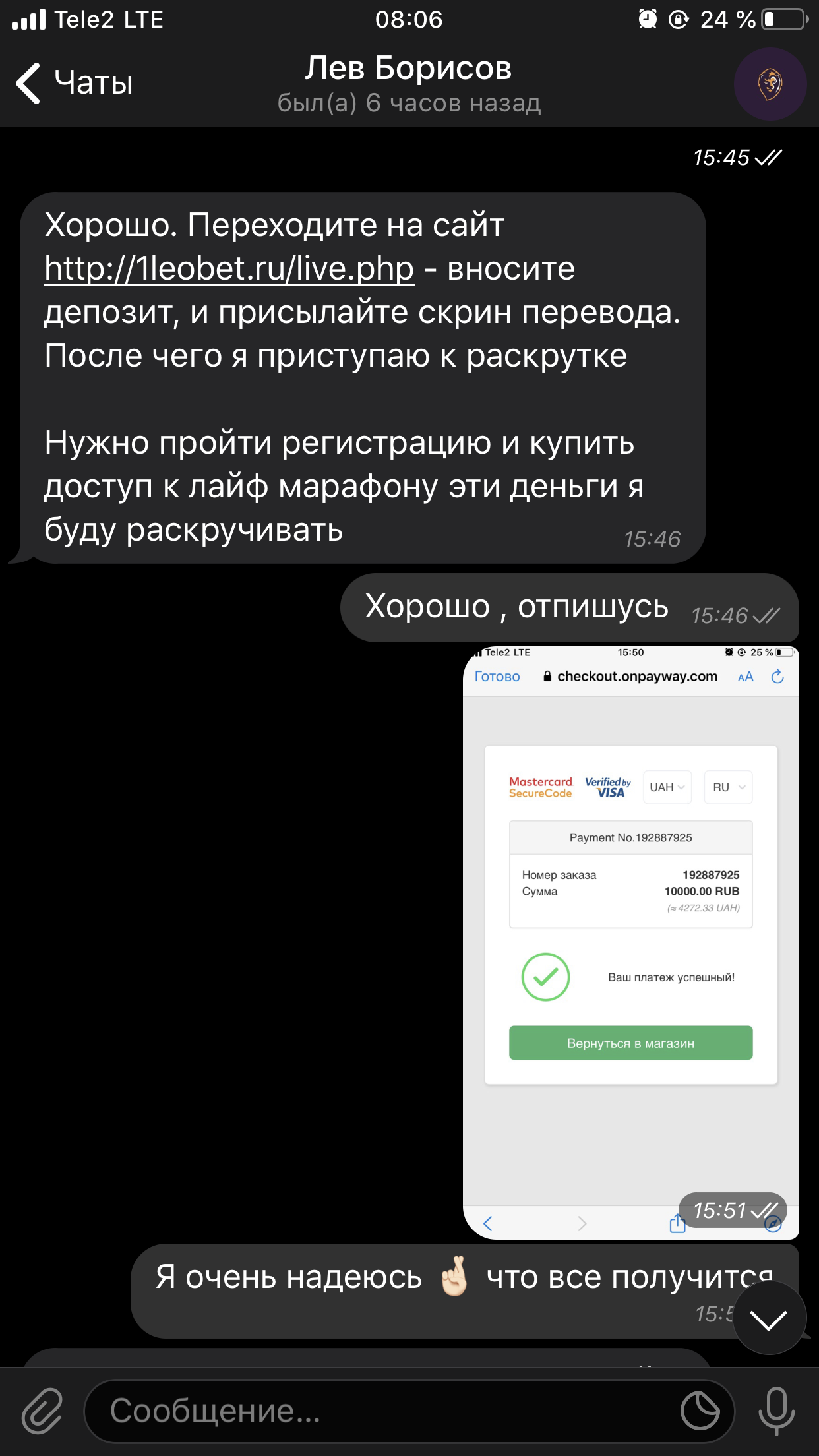This screenshot has height=1456, width=819.
Task: Open the sent payment screenshot image
Action: [631, 942]
